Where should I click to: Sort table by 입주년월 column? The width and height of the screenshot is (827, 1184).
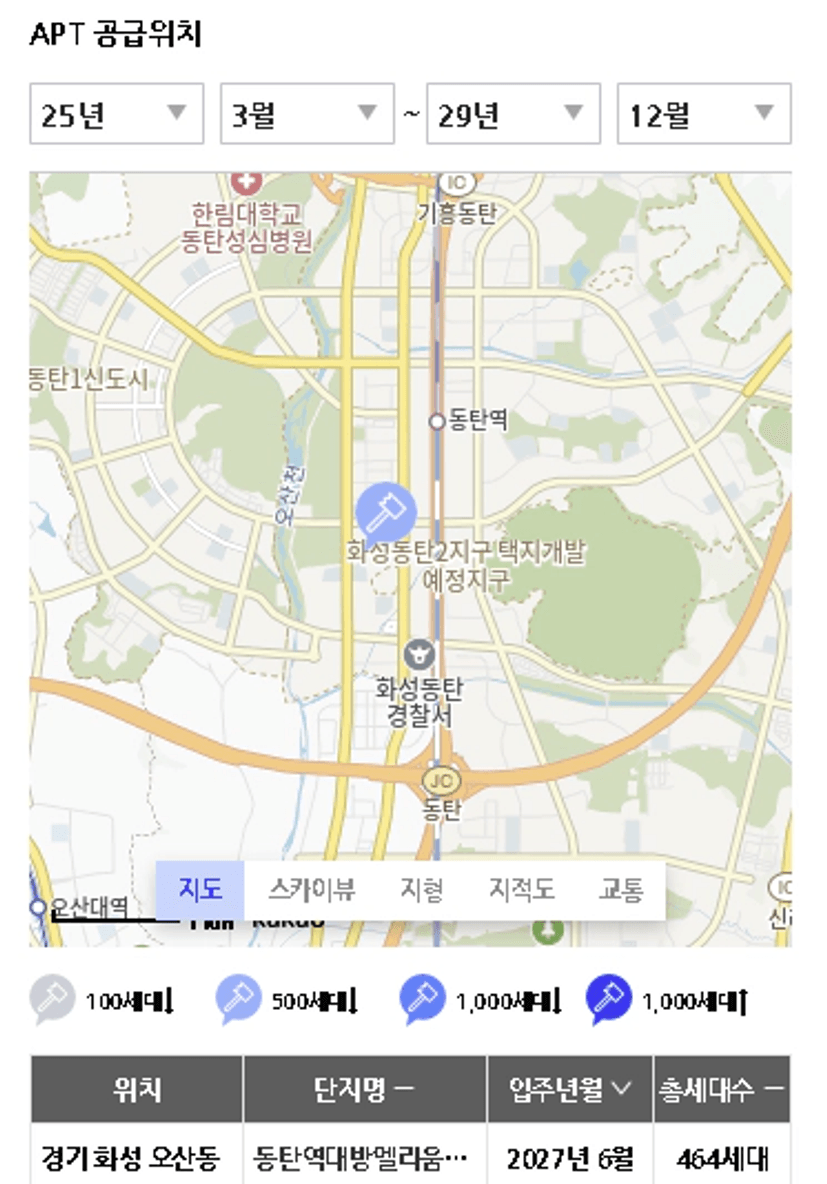click(569, 1089)
